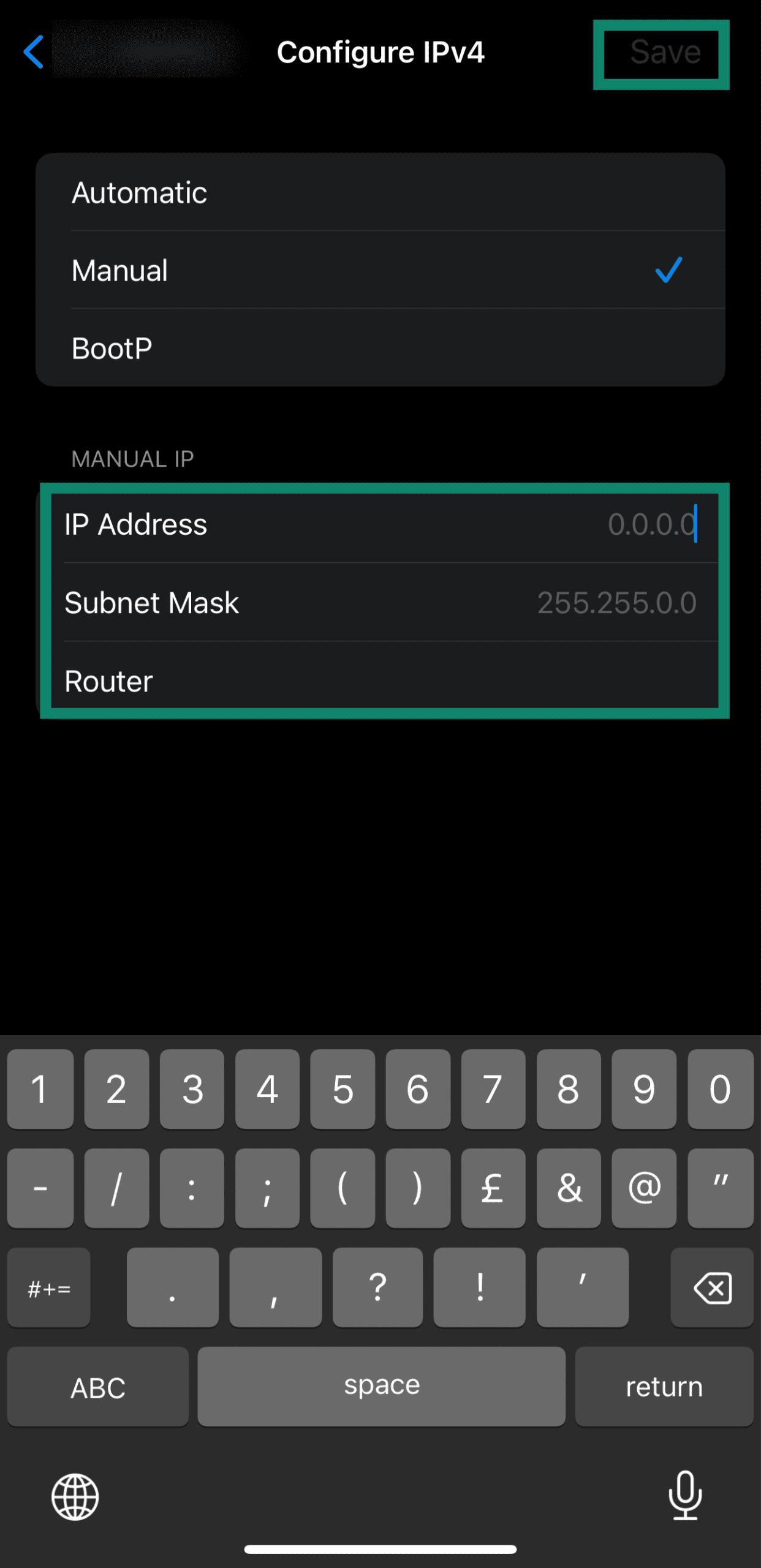761x1568 pixels.
Task: Tap the IP Address field
Action: coord(380,524)
